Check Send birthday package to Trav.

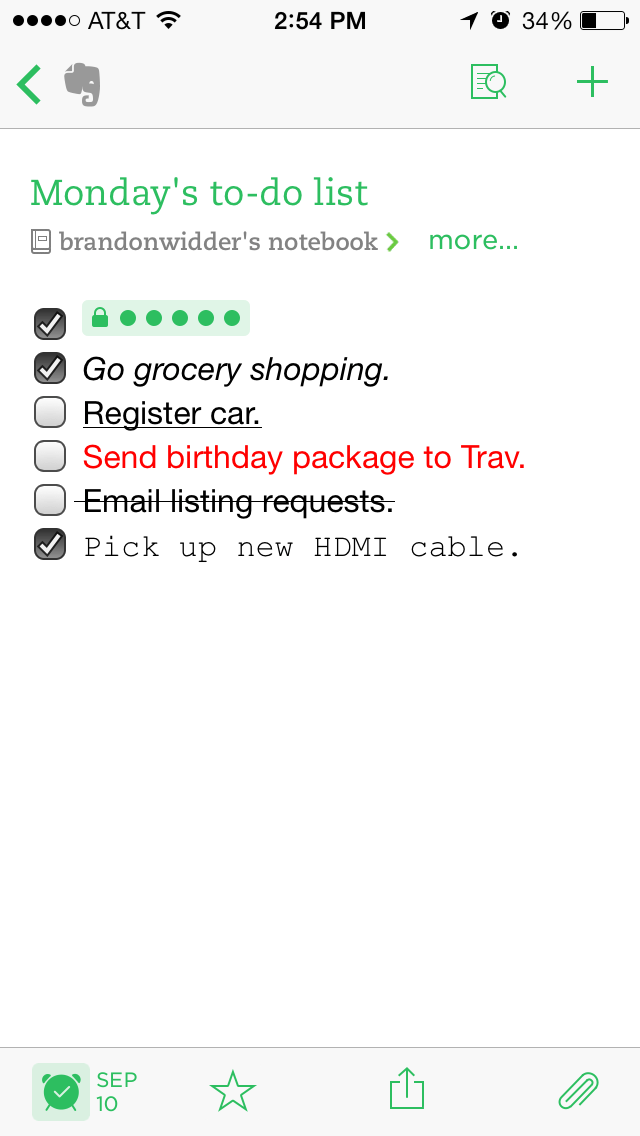tap(50, 456)
